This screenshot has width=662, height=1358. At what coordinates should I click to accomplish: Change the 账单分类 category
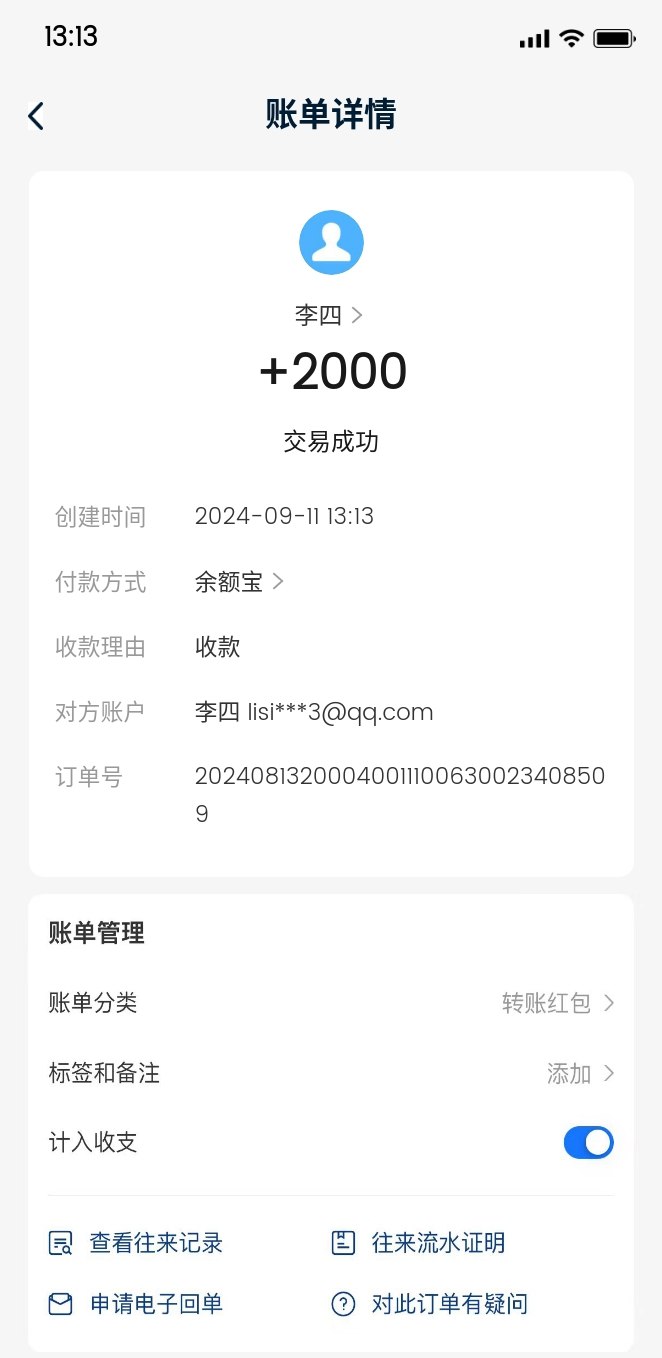tap(557, 1003)
